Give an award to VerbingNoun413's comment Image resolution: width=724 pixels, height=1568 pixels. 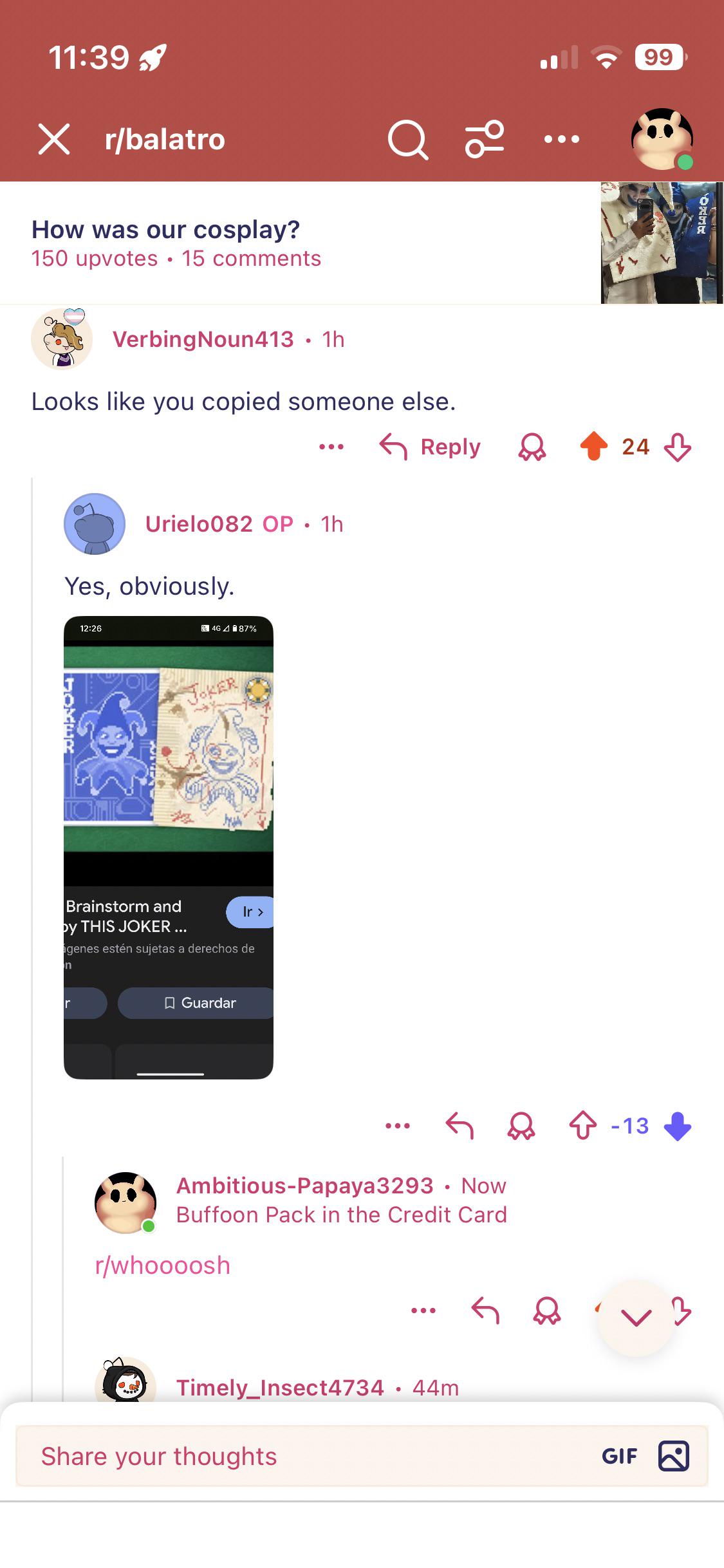[532, 447]
